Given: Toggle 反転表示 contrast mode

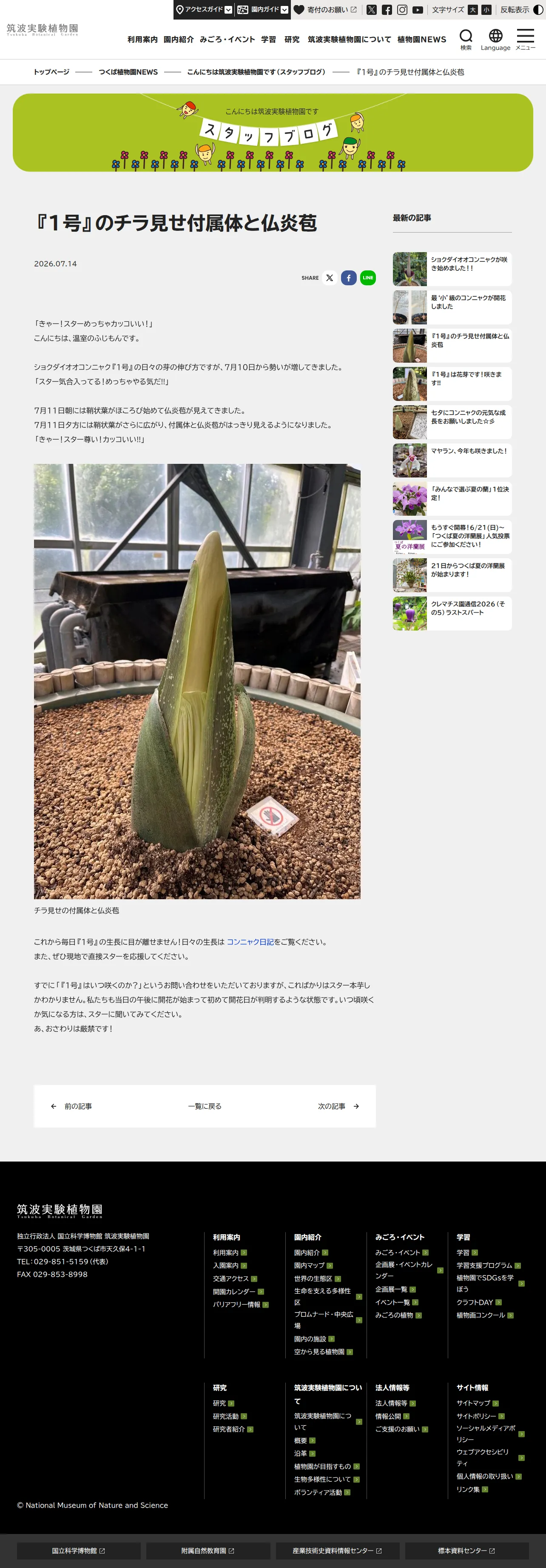Looking at the screenshot, I should click(521, 10).
